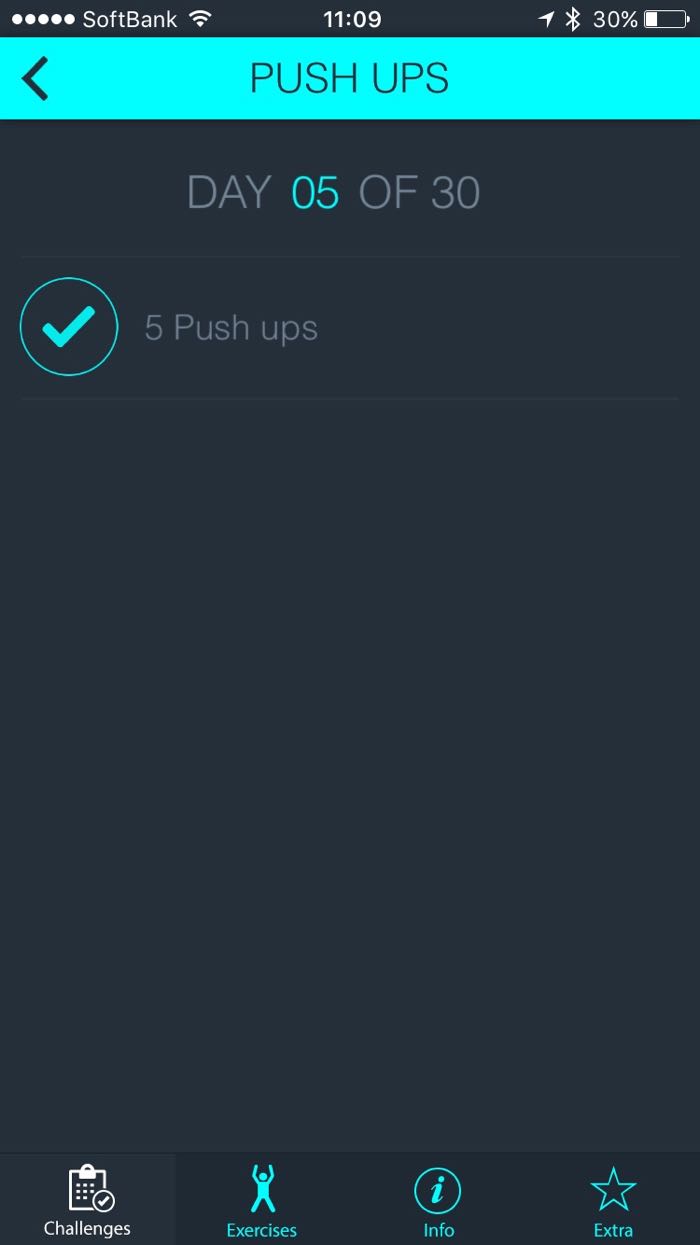Toggle the 5 Push ups checkmark

click(69, 327)
